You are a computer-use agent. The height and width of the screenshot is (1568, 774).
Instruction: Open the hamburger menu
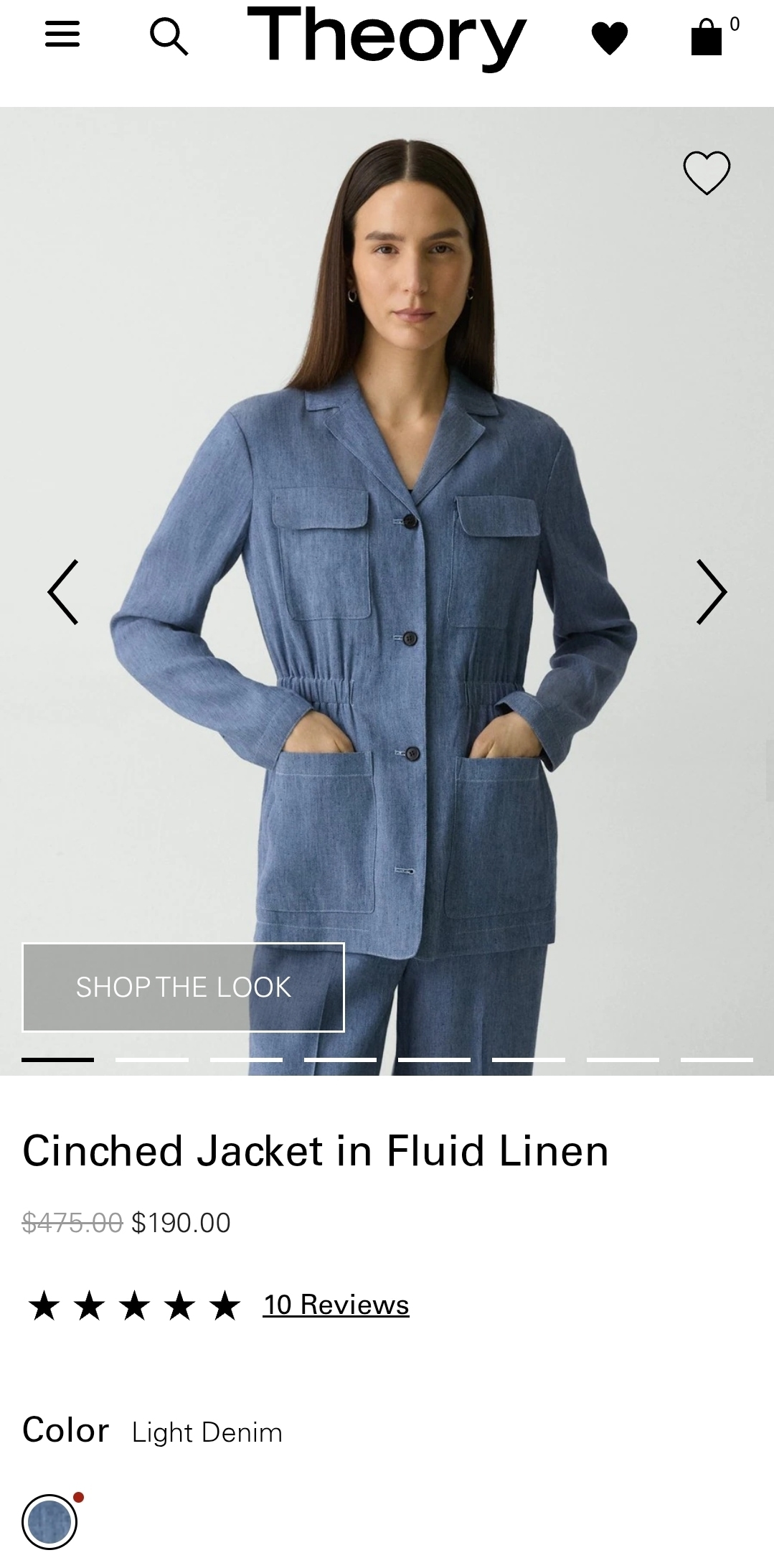click(x=62, y=34)
